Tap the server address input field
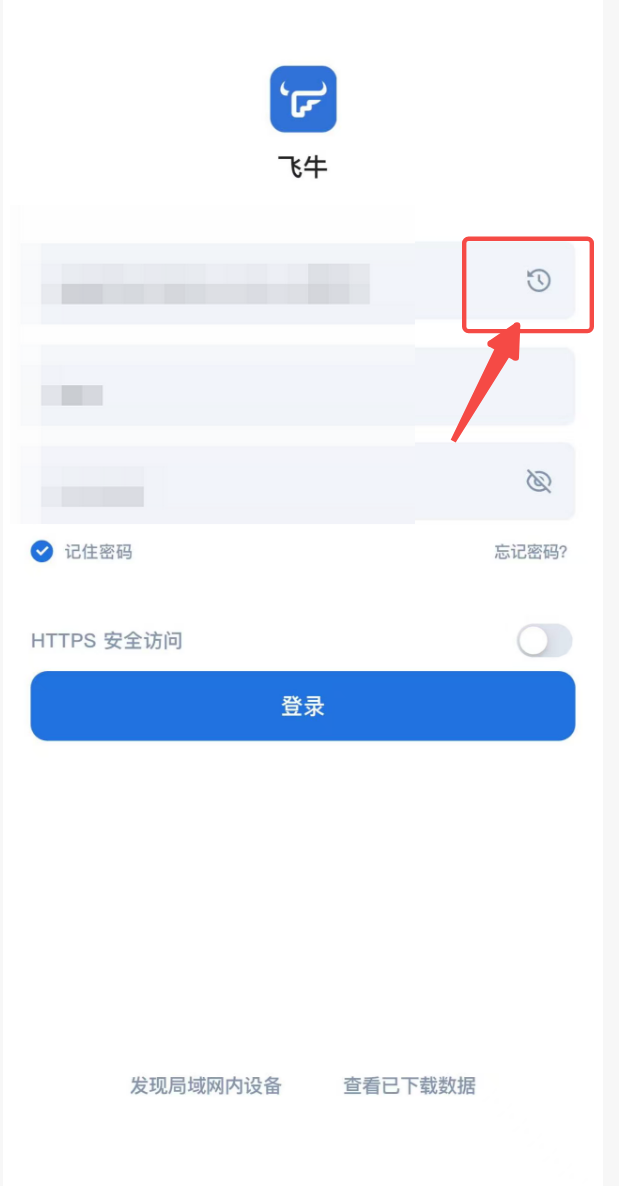The height and width of the screenshot is (1186, 619). (250, 281)
